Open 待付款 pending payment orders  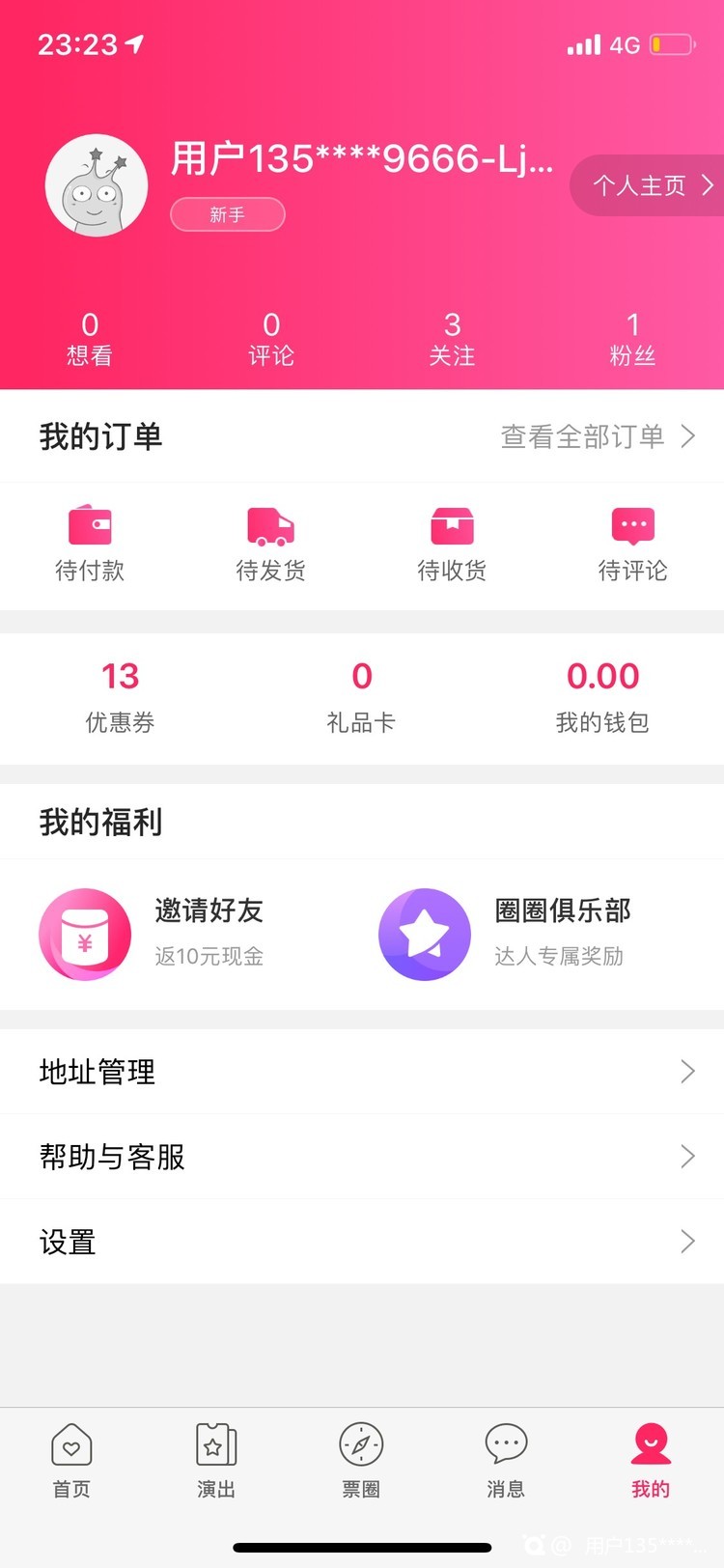90,544
